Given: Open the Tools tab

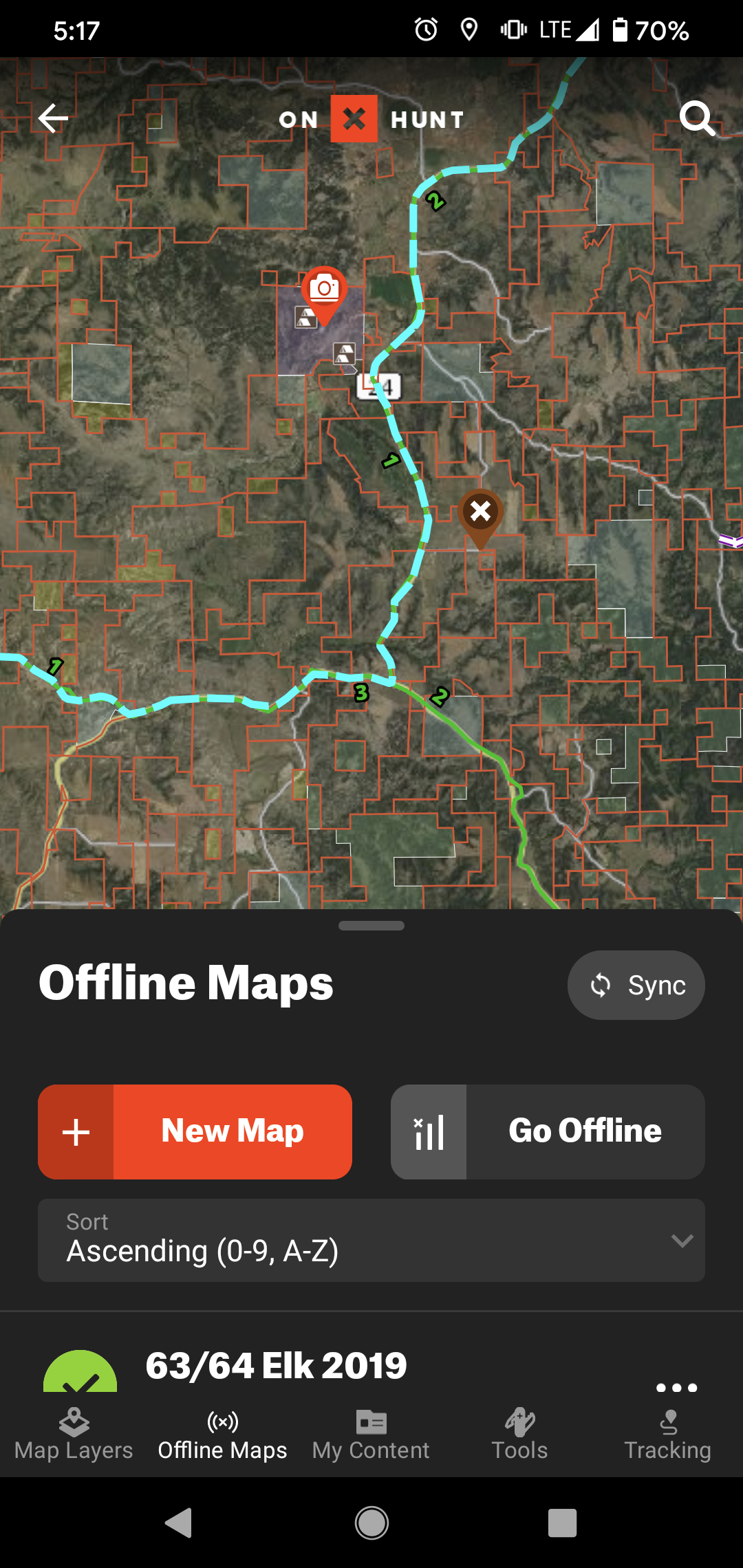Looking at the screenshot, I should pos(519,1435).
